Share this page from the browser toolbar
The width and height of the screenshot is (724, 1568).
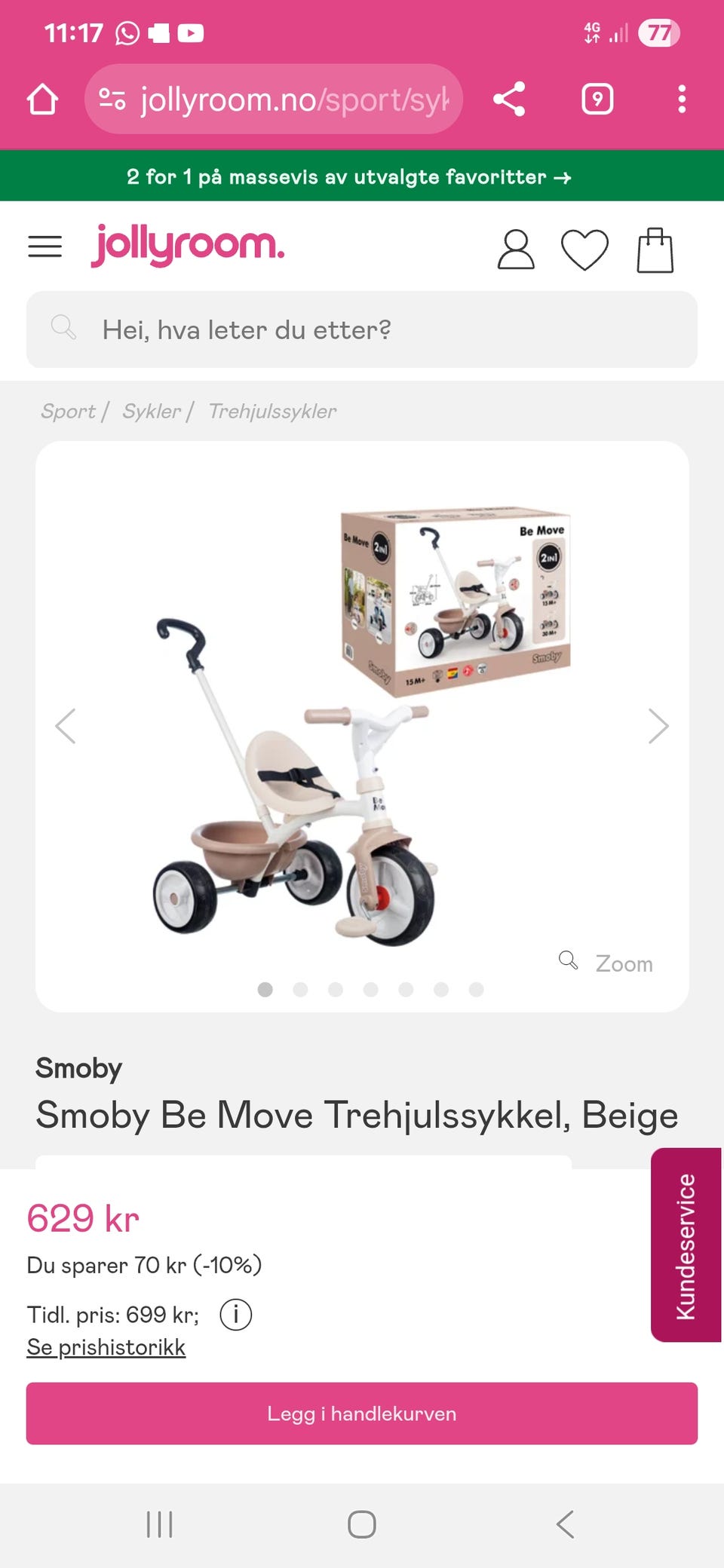509,99
